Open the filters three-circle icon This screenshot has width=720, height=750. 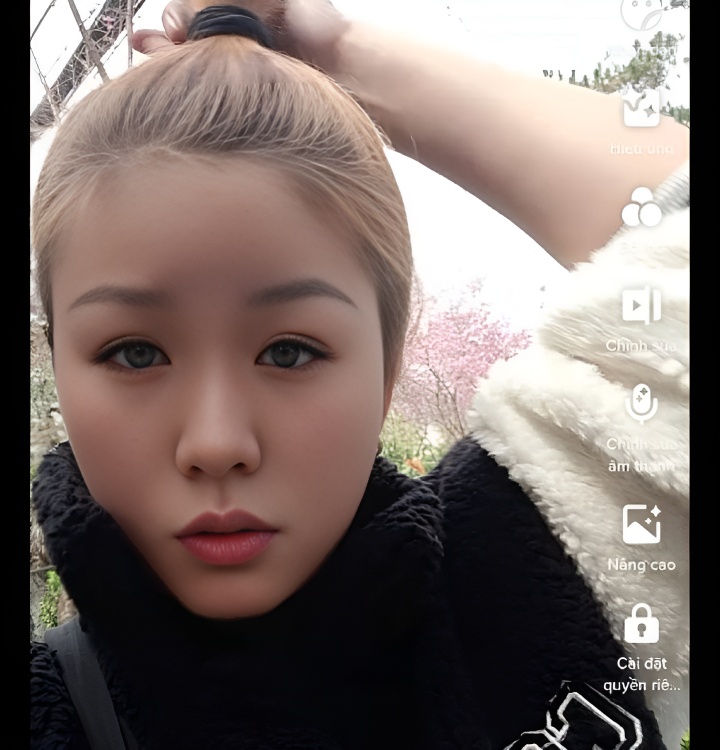[x=641, y=207]
